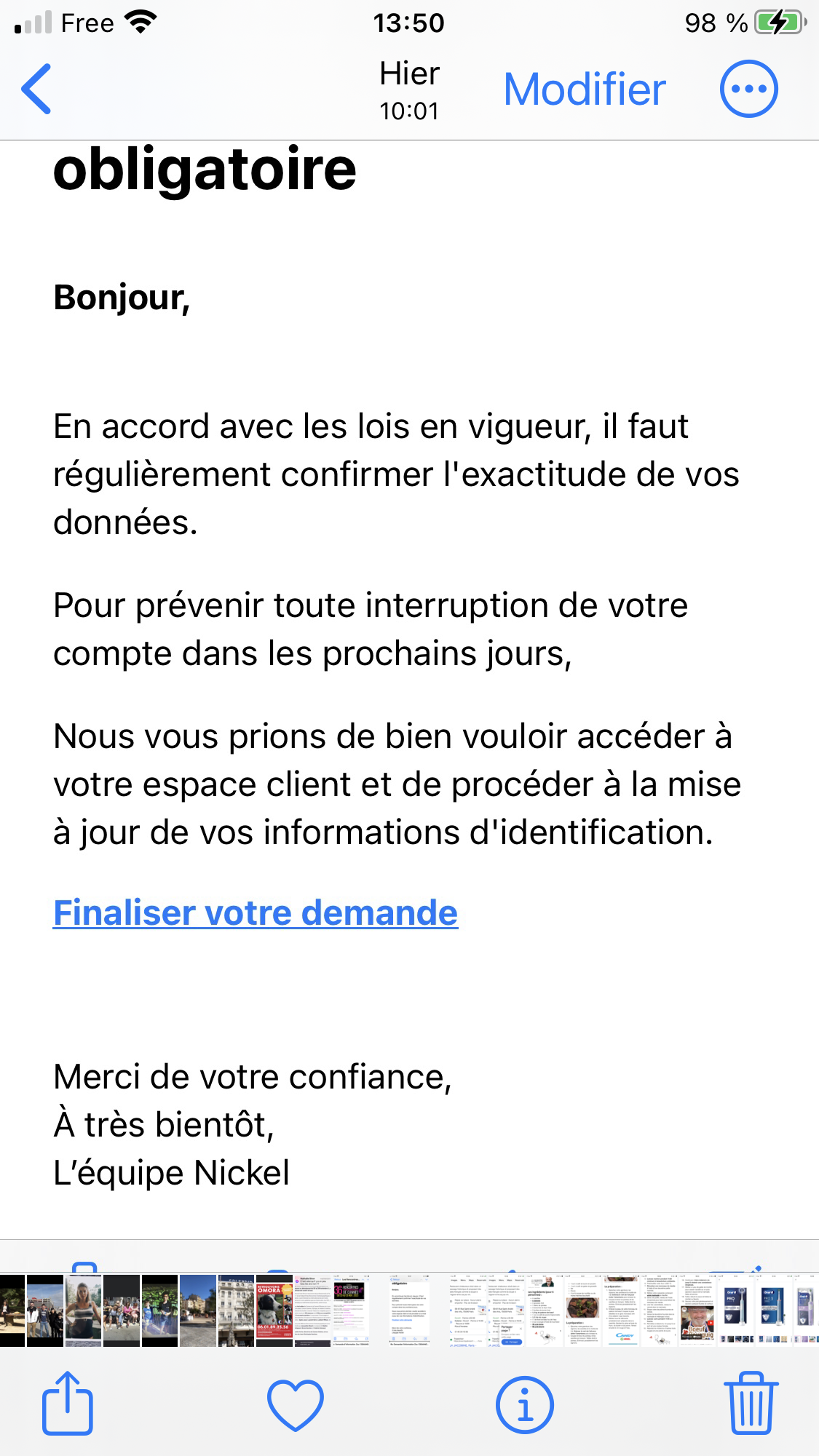Select the red OMORA poster thumbnail in strip

click(x=274, y=1310)
